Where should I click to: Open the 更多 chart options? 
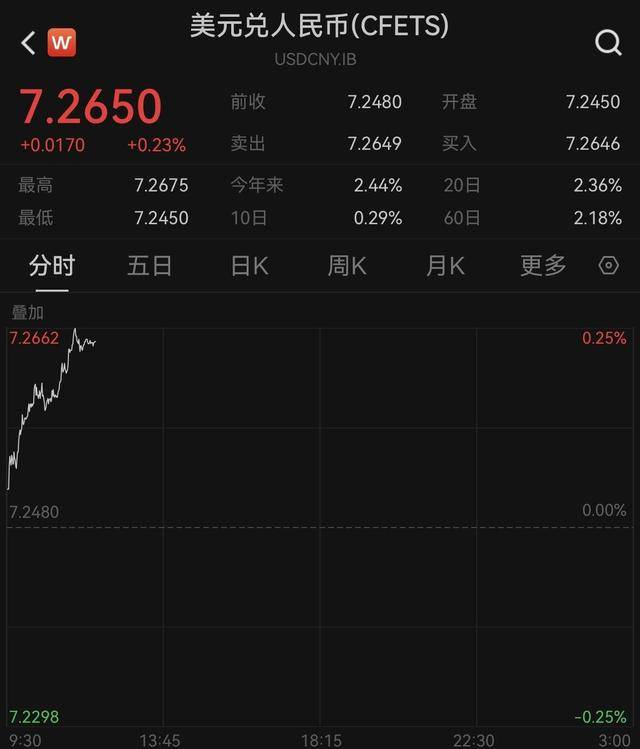pyautogui.click(x=543, y=266)
